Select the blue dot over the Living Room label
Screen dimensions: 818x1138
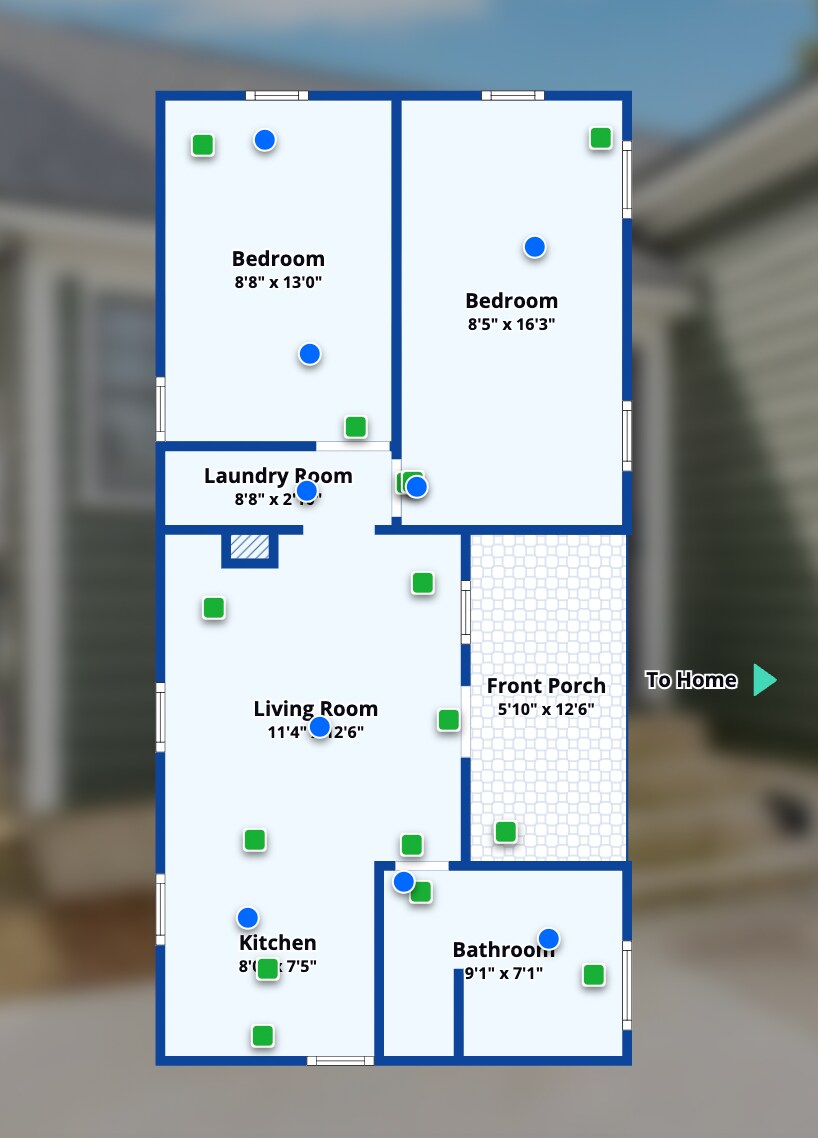(x=320, y=727)
